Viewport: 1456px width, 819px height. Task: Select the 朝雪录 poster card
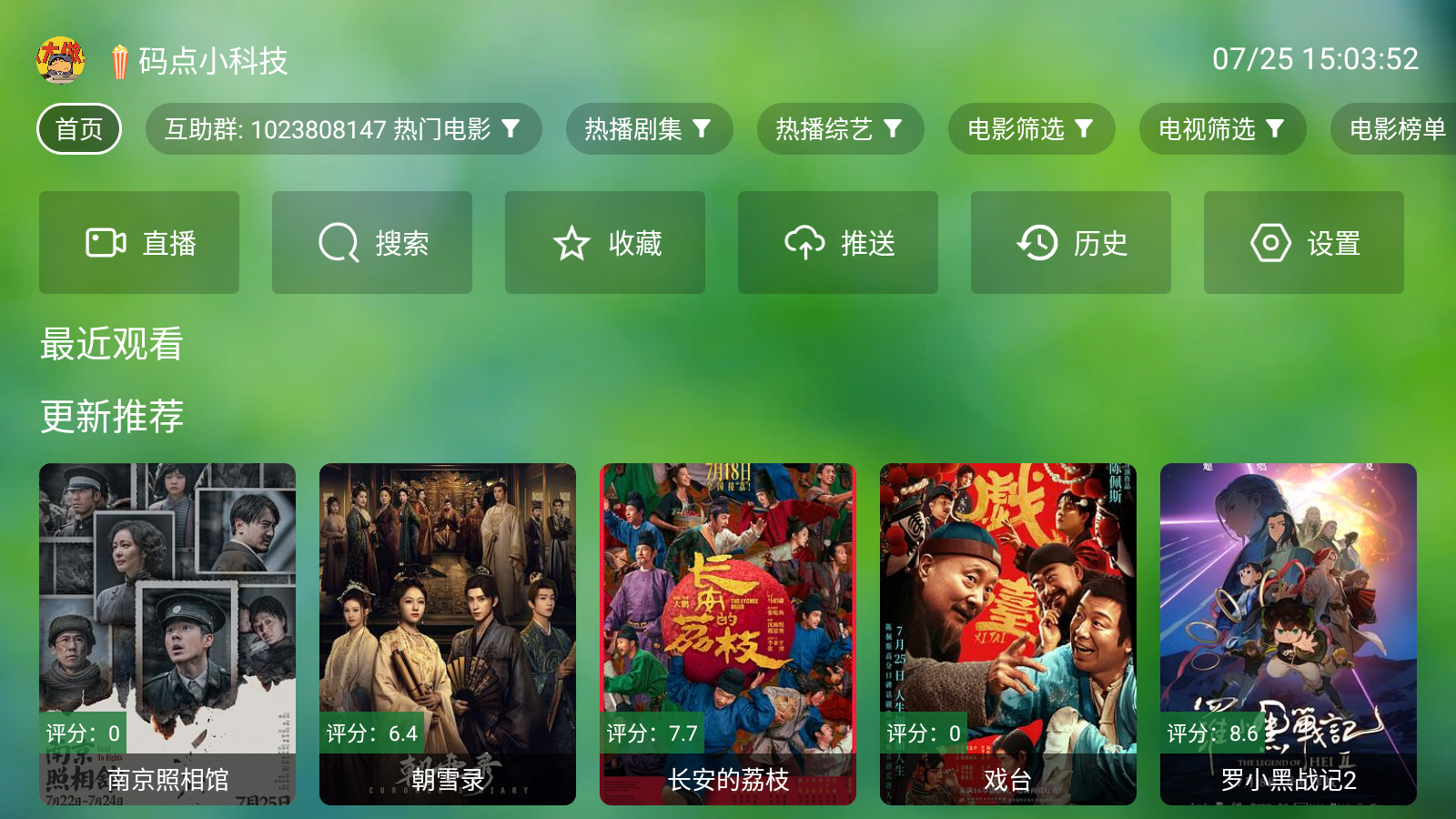tap(448, 634)
